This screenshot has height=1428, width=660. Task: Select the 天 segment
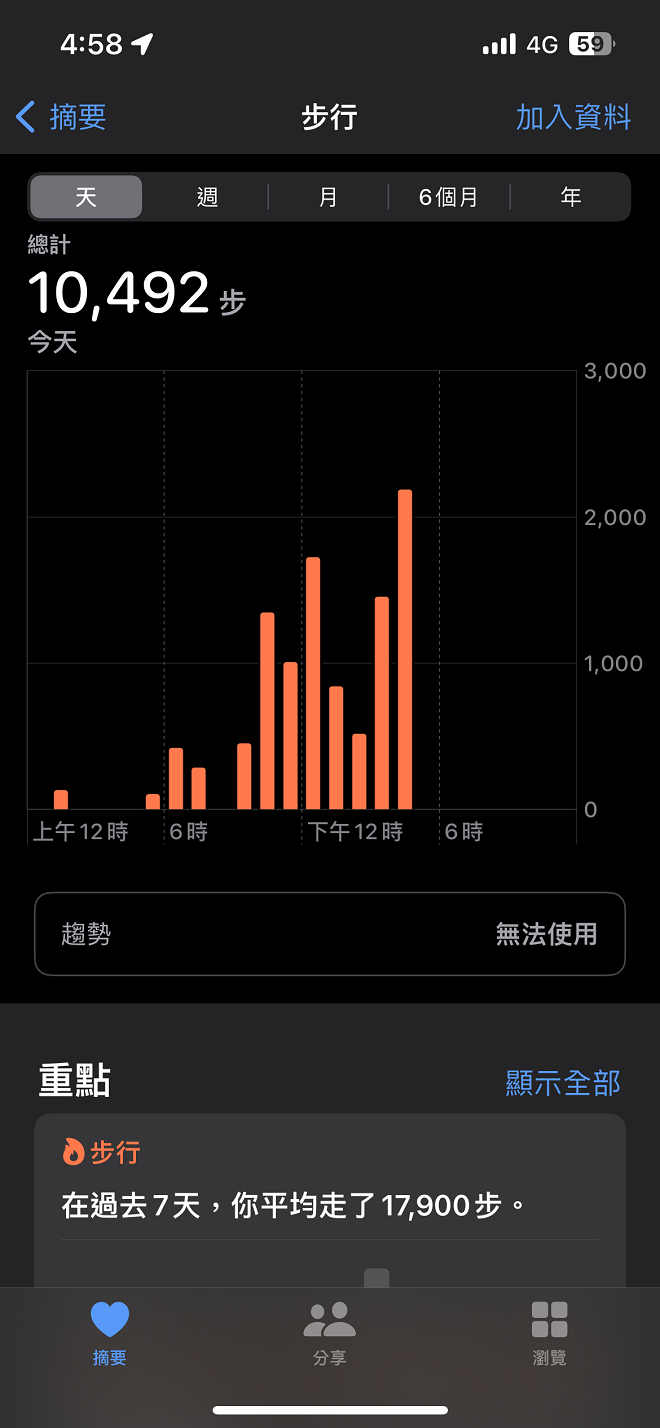(x=86, y=197)
